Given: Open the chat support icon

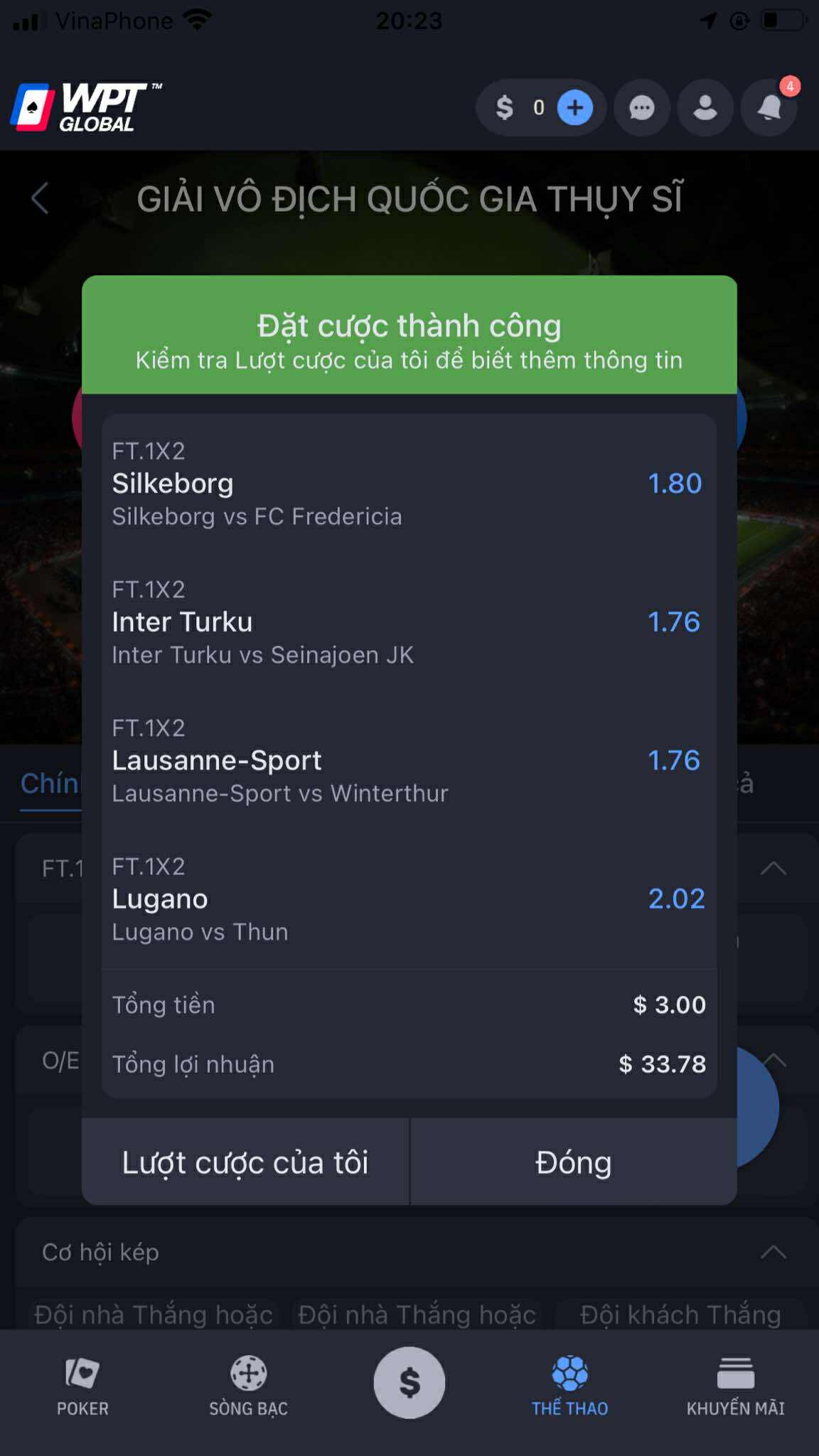Looking at the screenshot, I should (x=642, y=108).
